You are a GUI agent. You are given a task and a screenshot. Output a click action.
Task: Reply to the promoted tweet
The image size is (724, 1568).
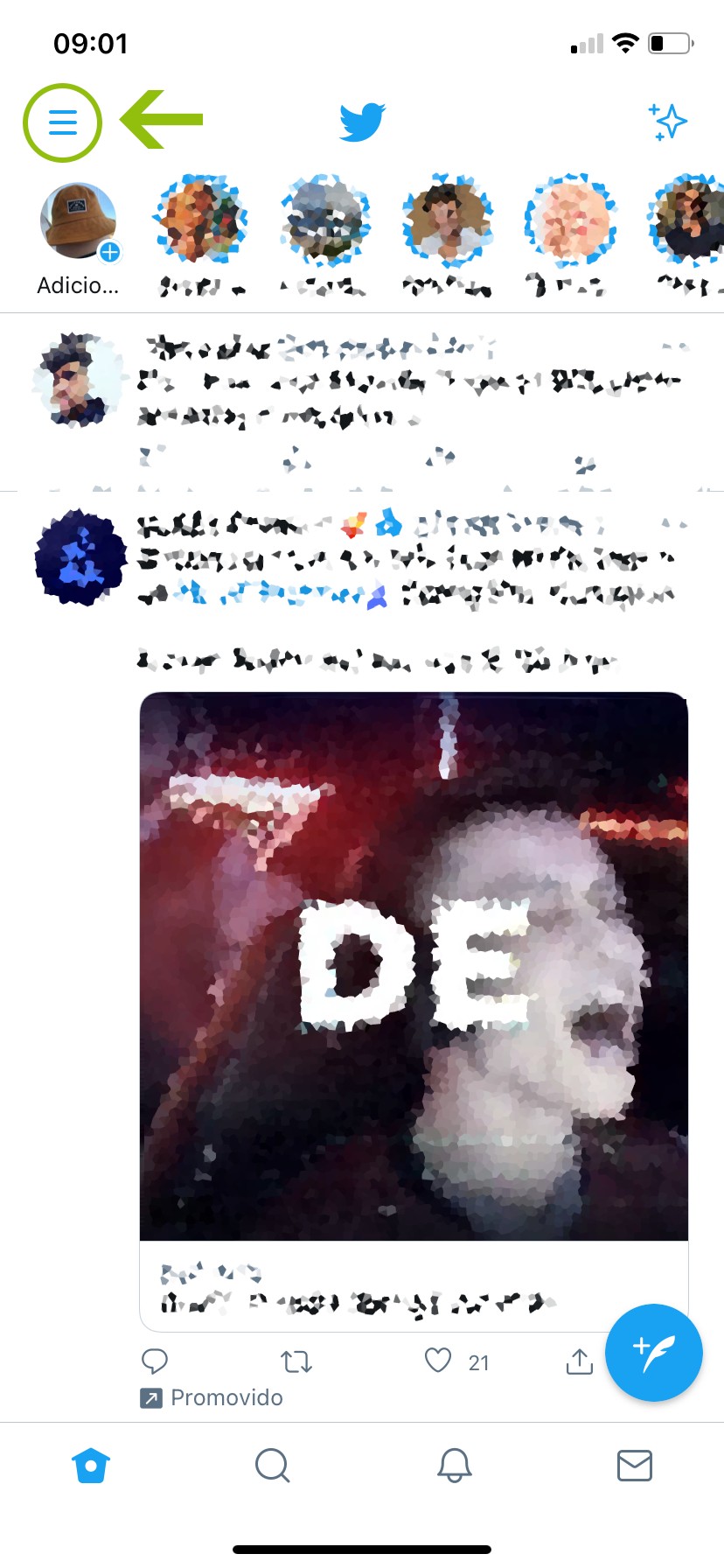coord(155,1361)
